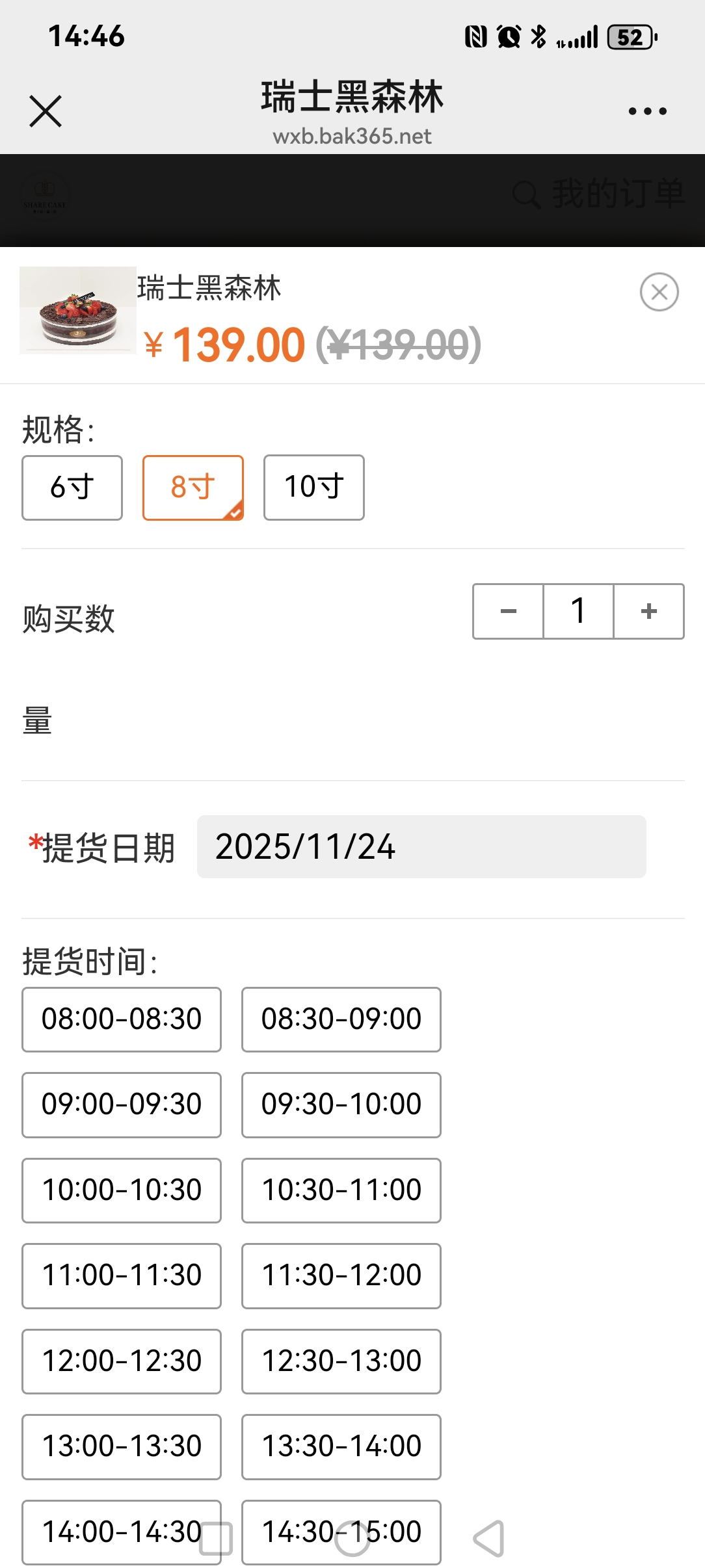Choose pickup time 12:30-13:00

(x=341, y=1361)
